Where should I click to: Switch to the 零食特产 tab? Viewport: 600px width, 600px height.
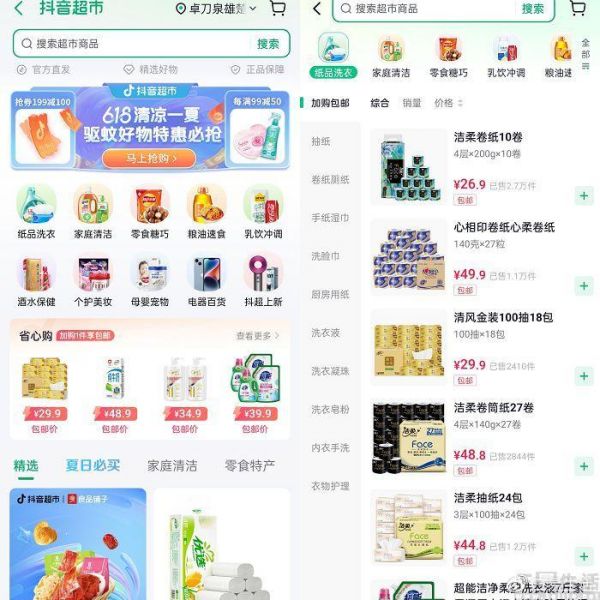(250, 466)
